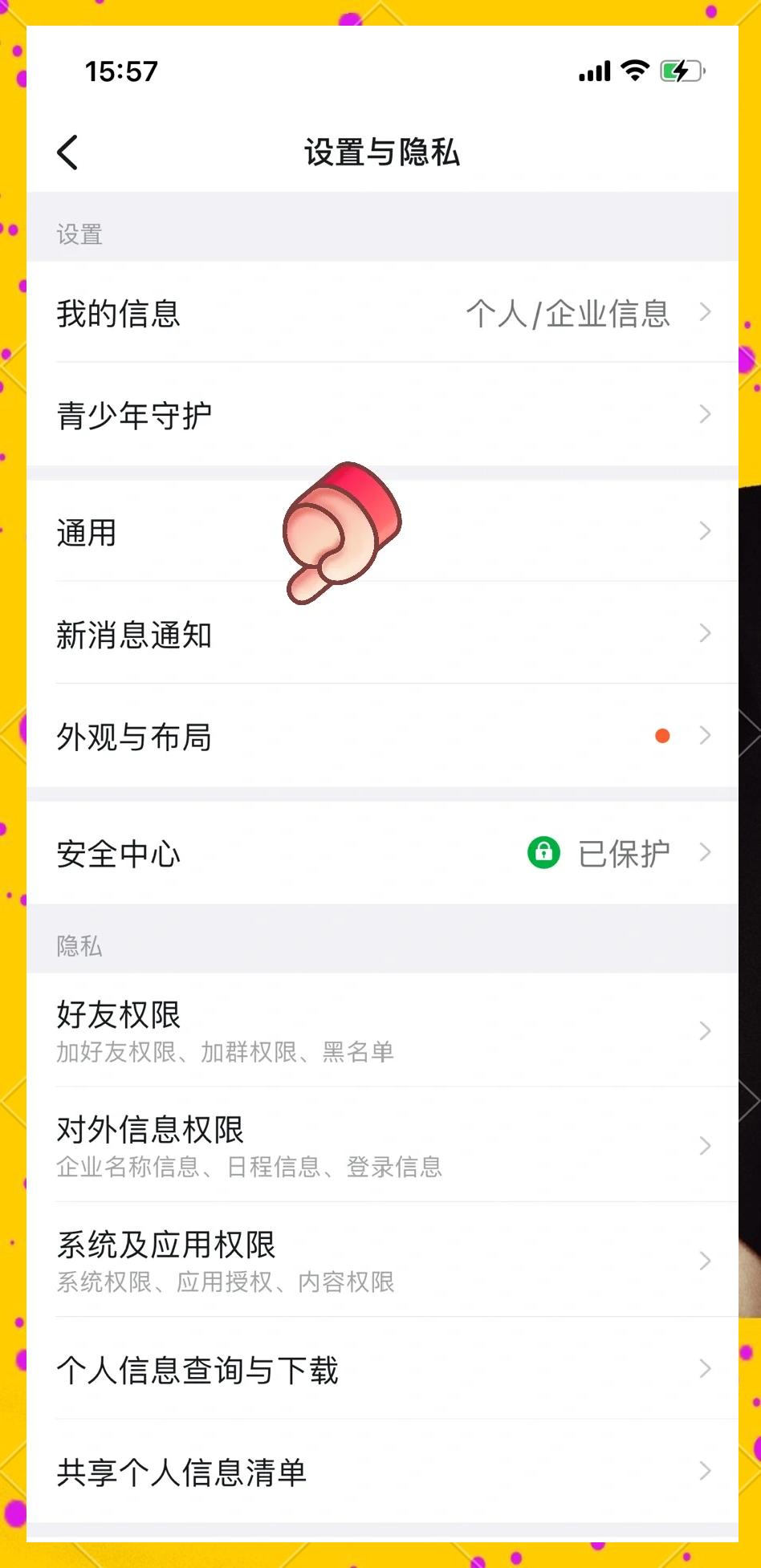The width and height of the screenshot is (761, 1568).
Task: Click the green shield lock icon beside 已保护
Action: click(544, 851)
